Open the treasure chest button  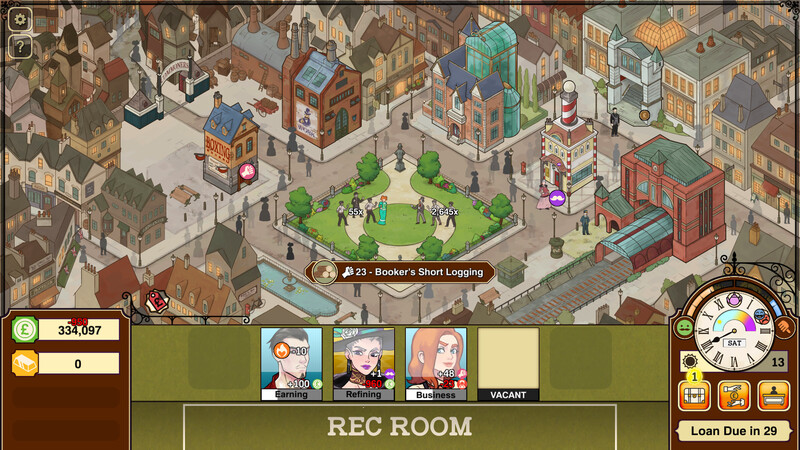693,396
